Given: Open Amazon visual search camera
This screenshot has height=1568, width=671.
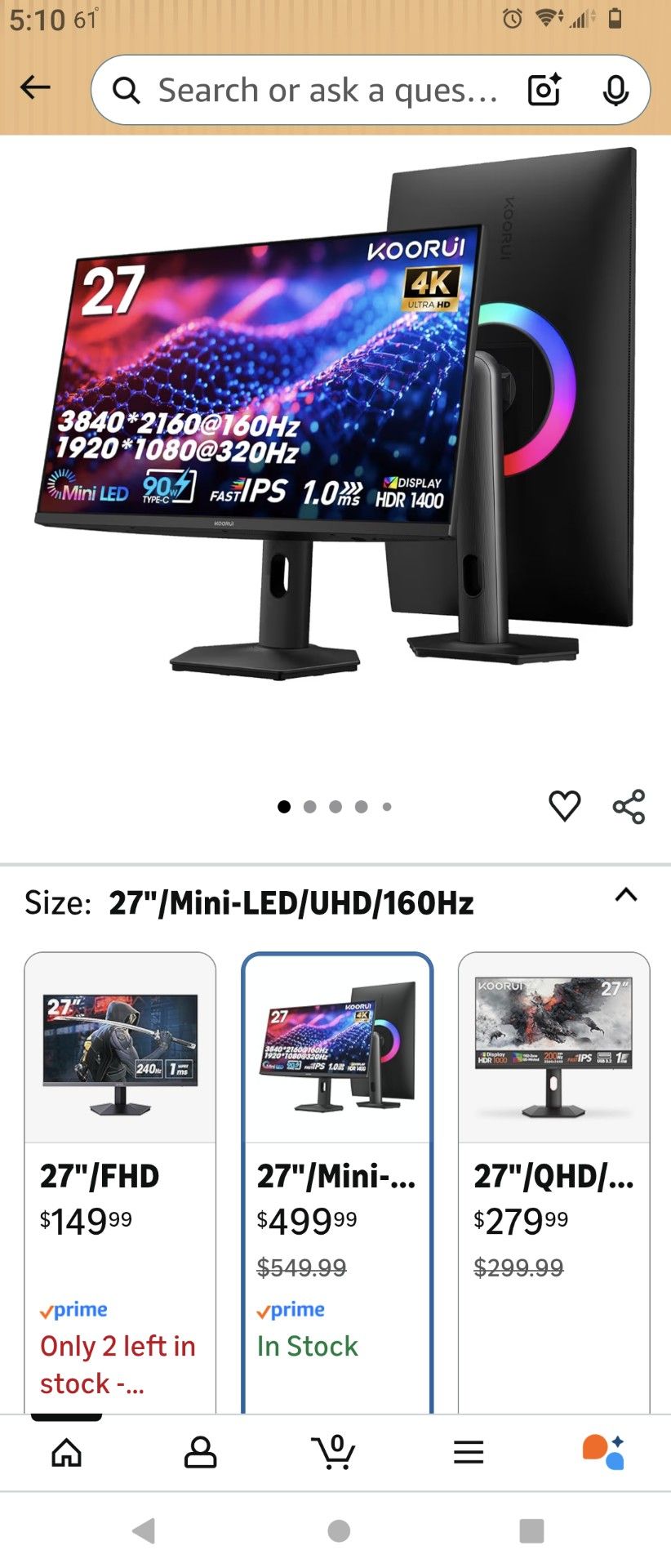Looking at the screenshot, I should click(x=544, y=91).
